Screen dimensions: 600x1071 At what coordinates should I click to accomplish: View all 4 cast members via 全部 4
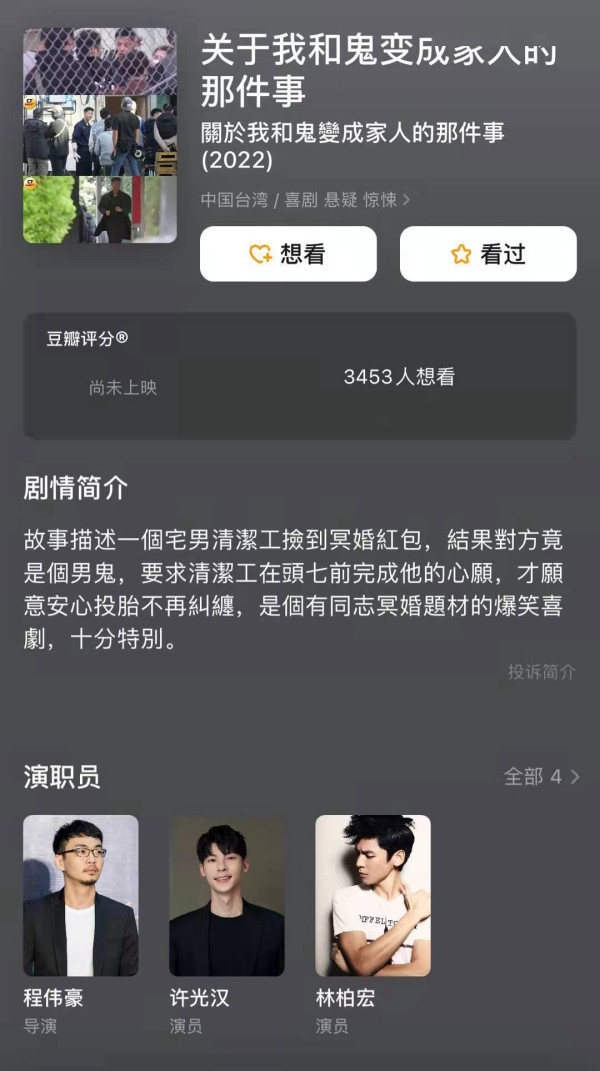(541, 776)
